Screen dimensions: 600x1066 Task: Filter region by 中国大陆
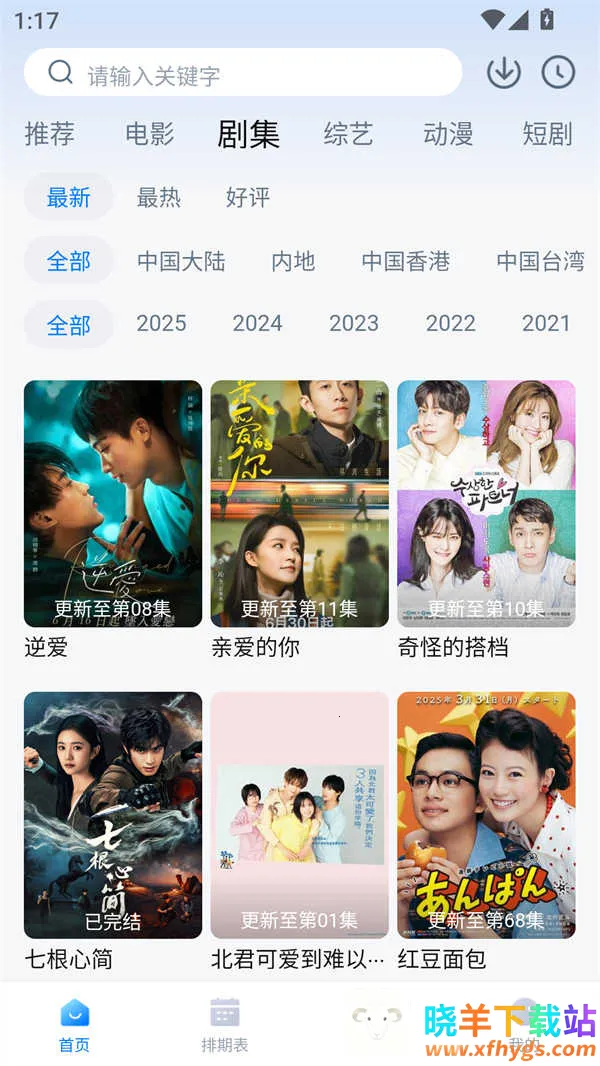click(181, 261)
